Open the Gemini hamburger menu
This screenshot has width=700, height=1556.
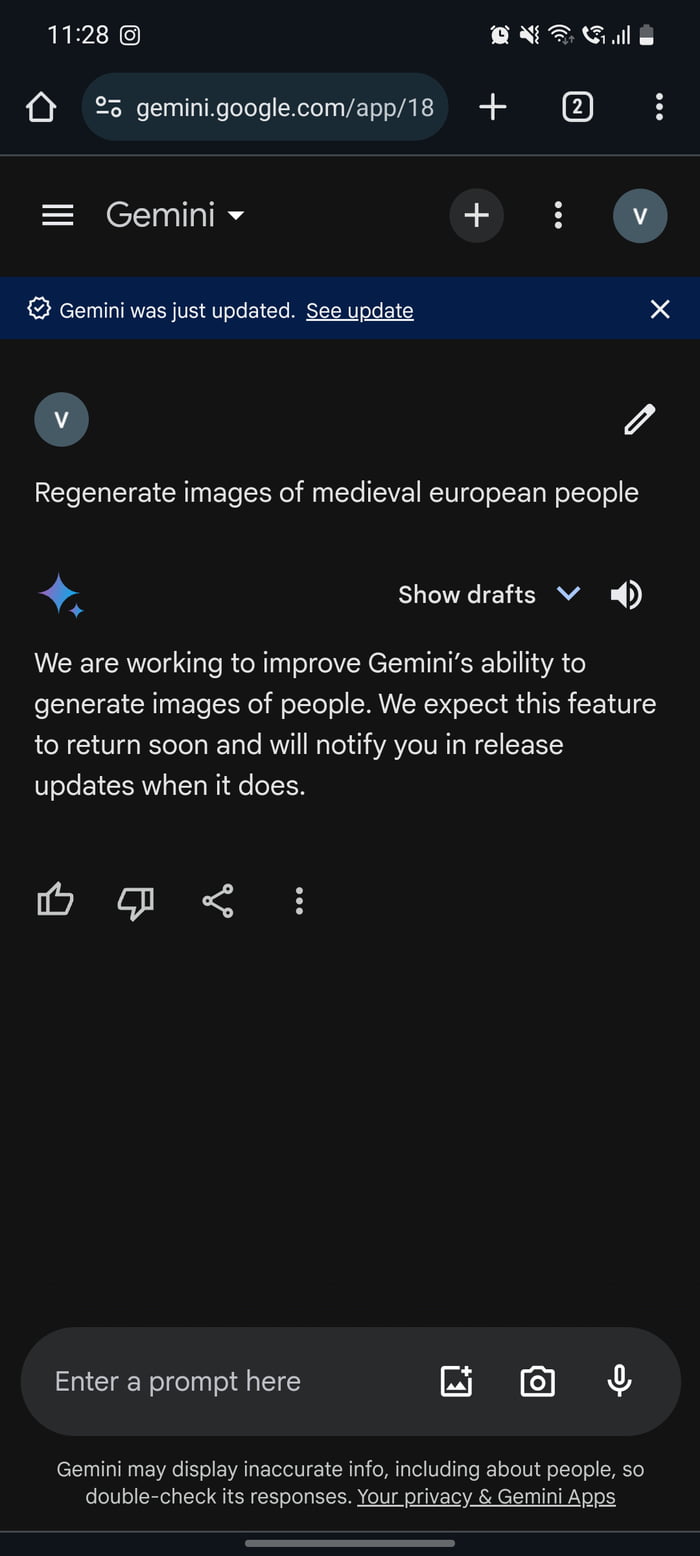click(x=58, y=215)
